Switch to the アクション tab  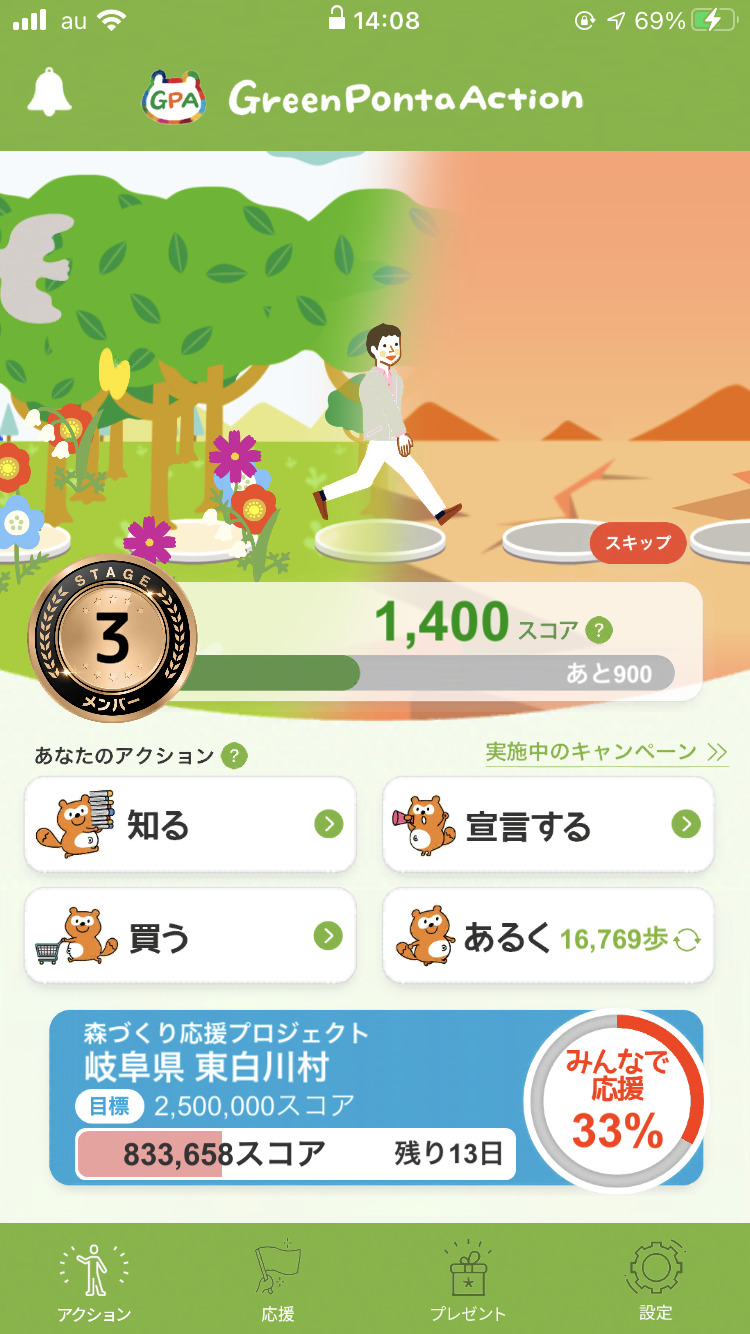(x=94, y=1280)
